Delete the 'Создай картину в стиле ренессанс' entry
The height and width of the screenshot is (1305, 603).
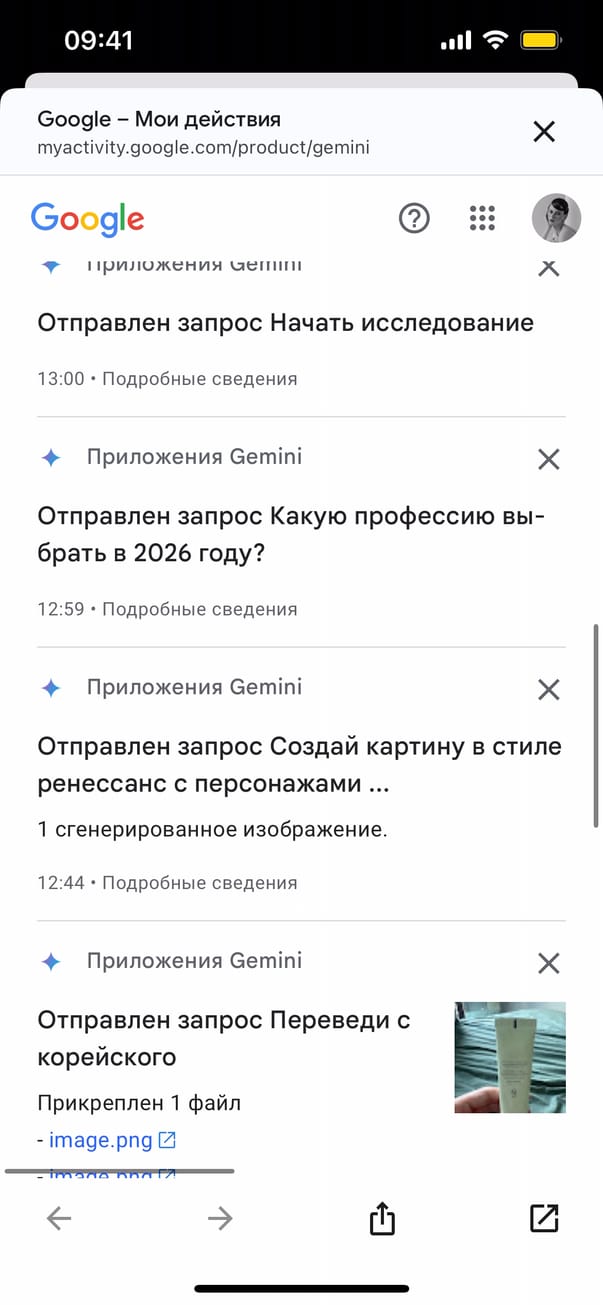(548, 689)
